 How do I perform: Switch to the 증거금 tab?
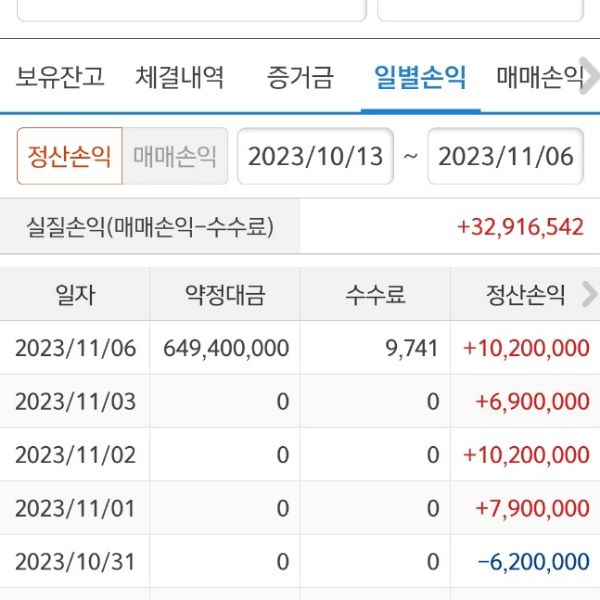point(300,77)
